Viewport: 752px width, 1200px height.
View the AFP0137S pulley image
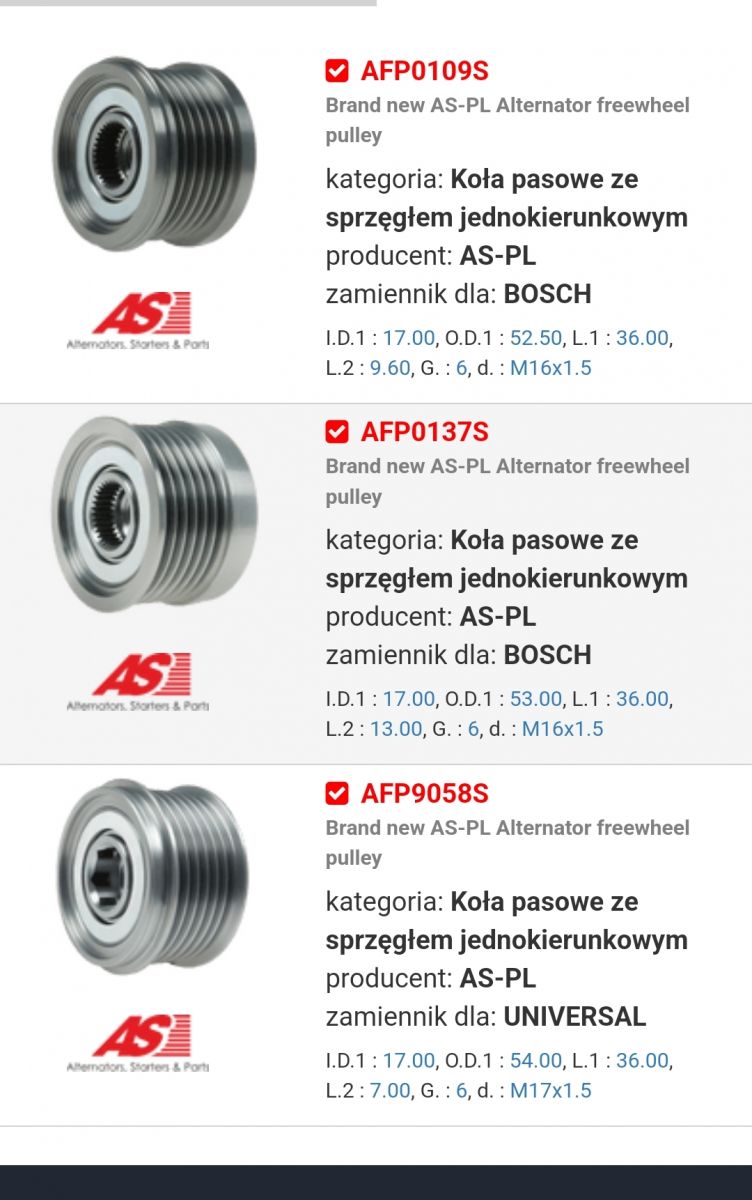[154, 514]
